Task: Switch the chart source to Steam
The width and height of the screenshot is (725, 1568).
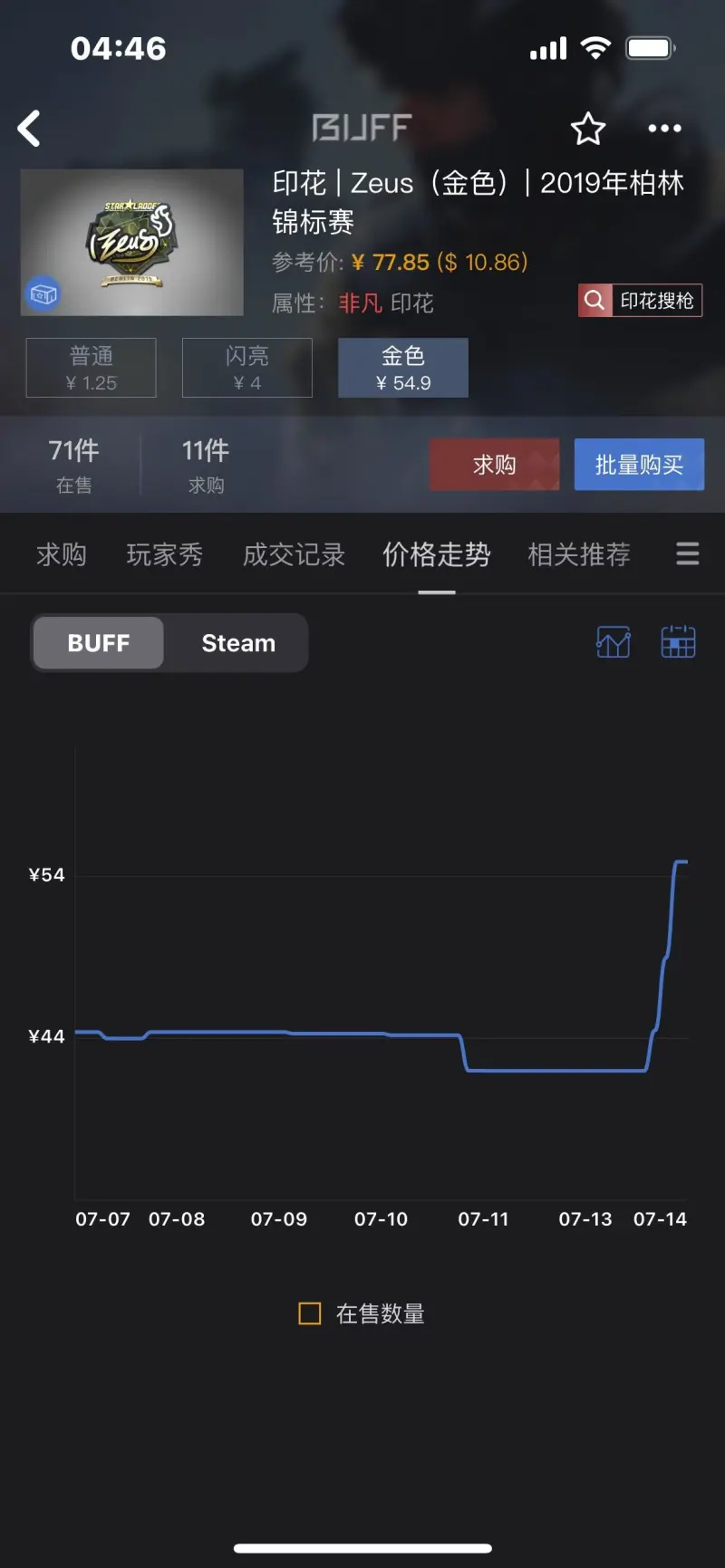Action: coord(237,643)
